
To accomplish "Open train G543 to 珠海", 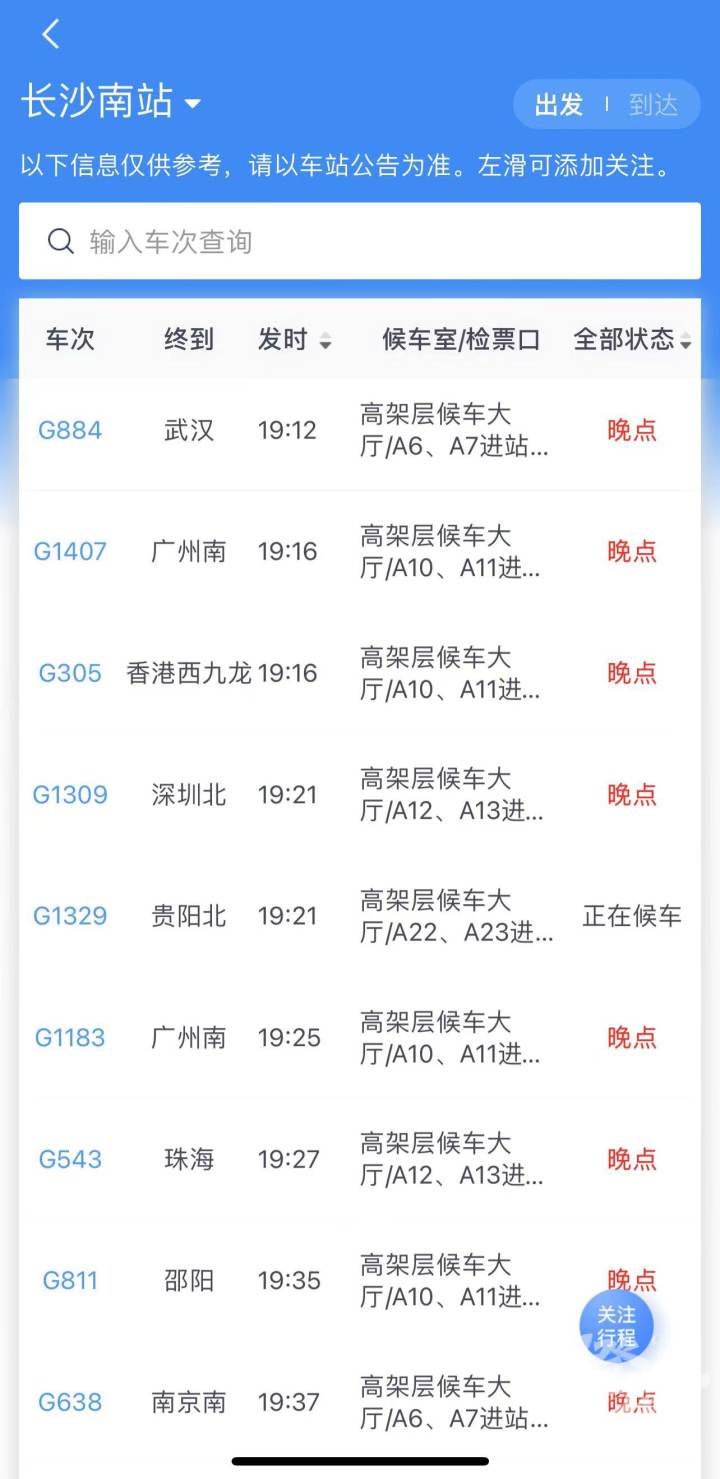I will tap(70, 1159).
